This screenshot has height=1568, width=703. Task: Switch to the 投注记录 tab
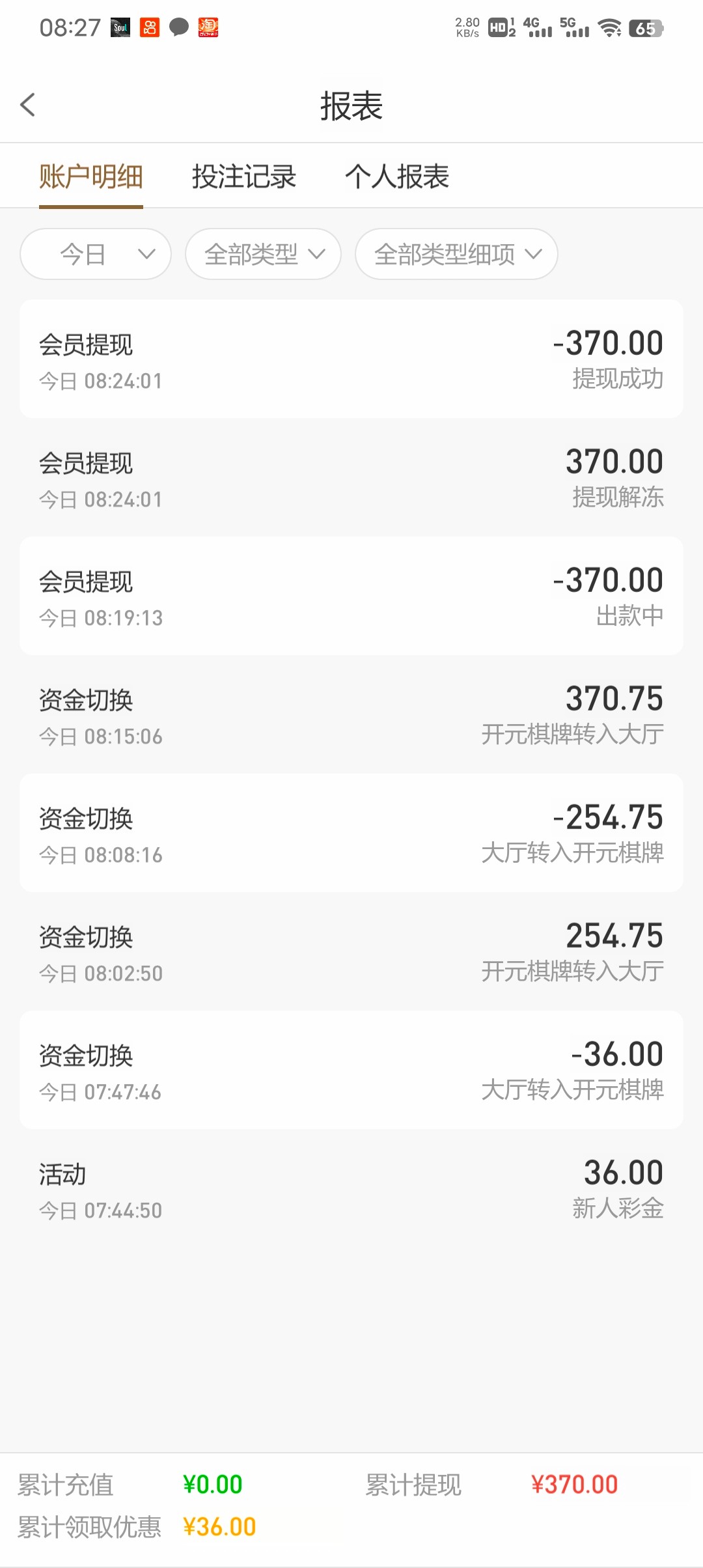[244, 176]
